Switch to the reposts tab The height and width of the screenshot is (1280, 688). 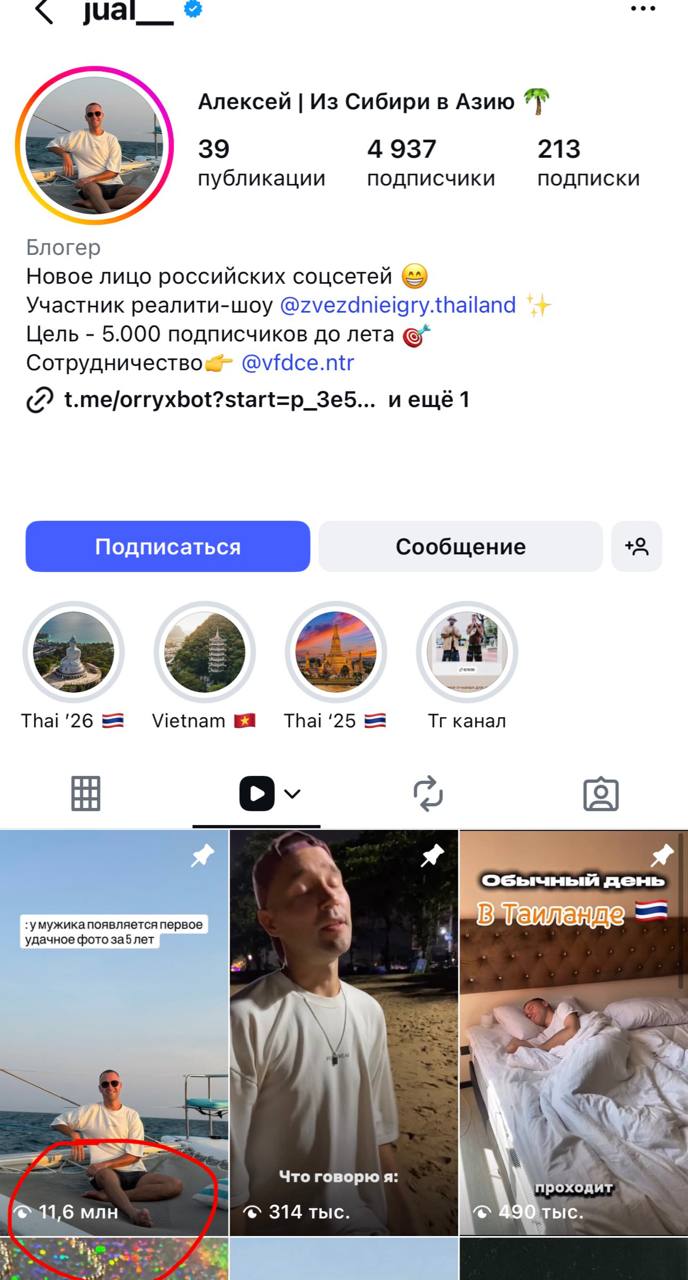click(428, 794)
